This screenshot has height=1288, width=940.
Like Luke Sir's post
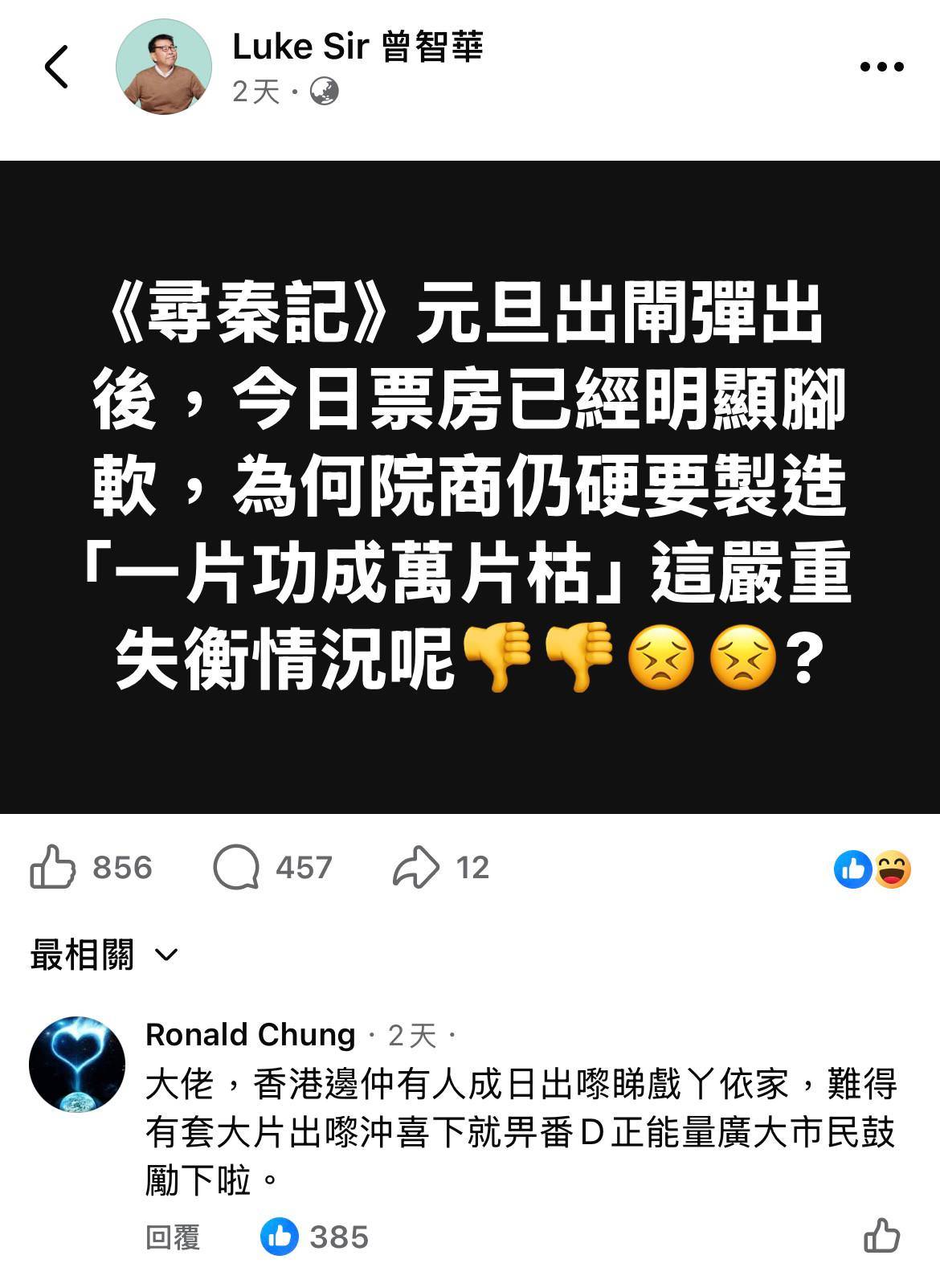[53, 867]
